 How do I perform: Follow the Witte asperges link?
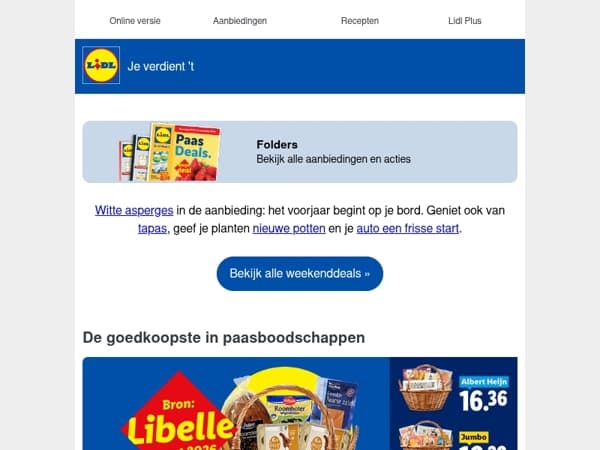[x=134, y=211]
